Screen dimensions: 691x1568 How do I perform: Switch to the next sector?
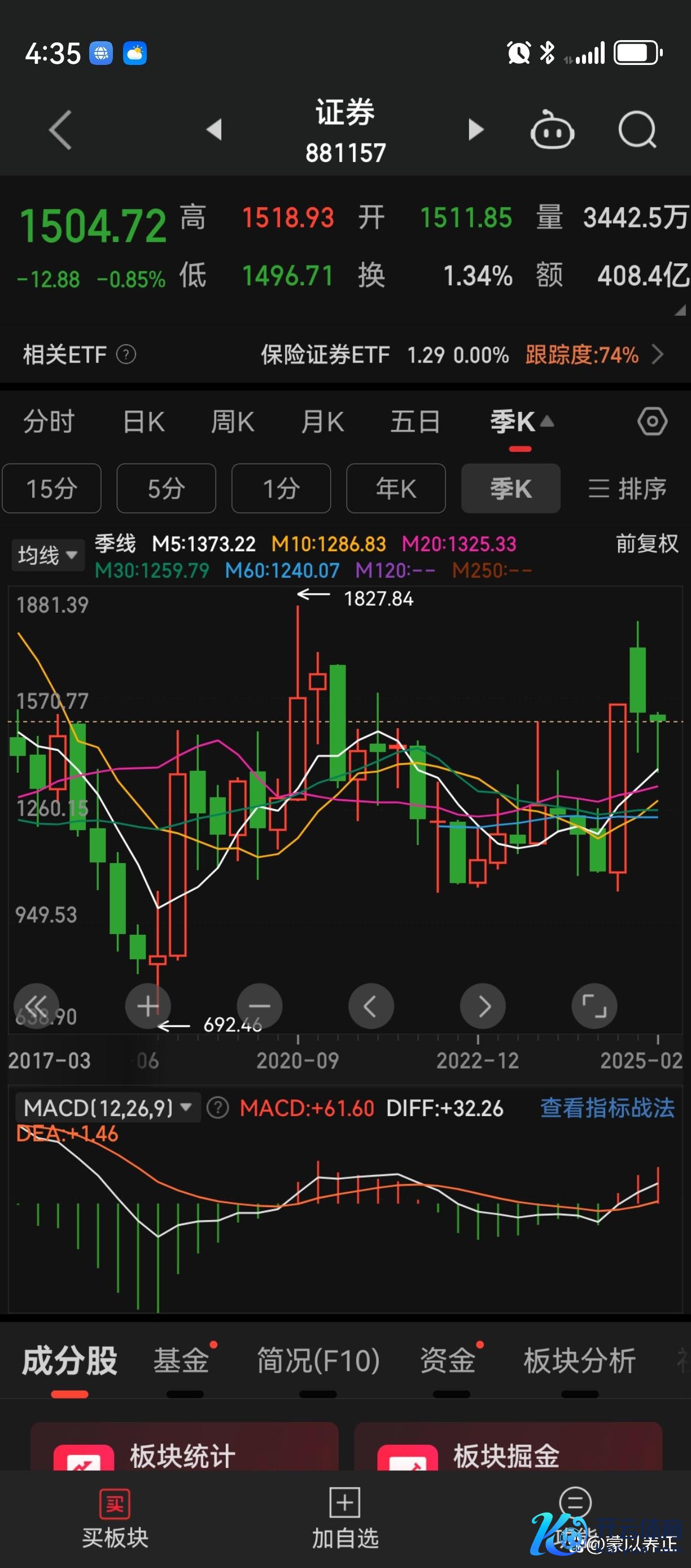476,130
